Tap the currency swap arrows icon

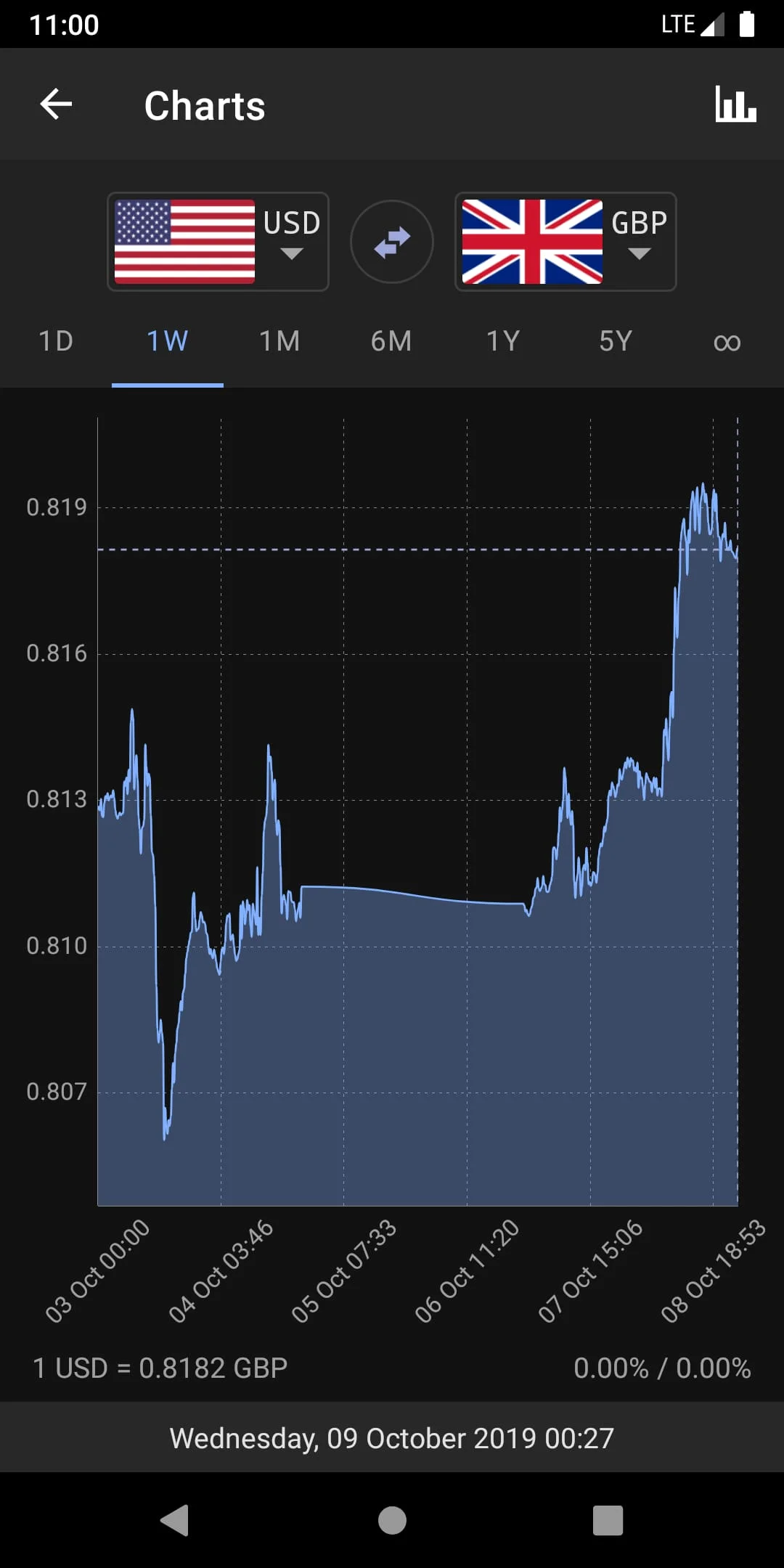(391, 241)
